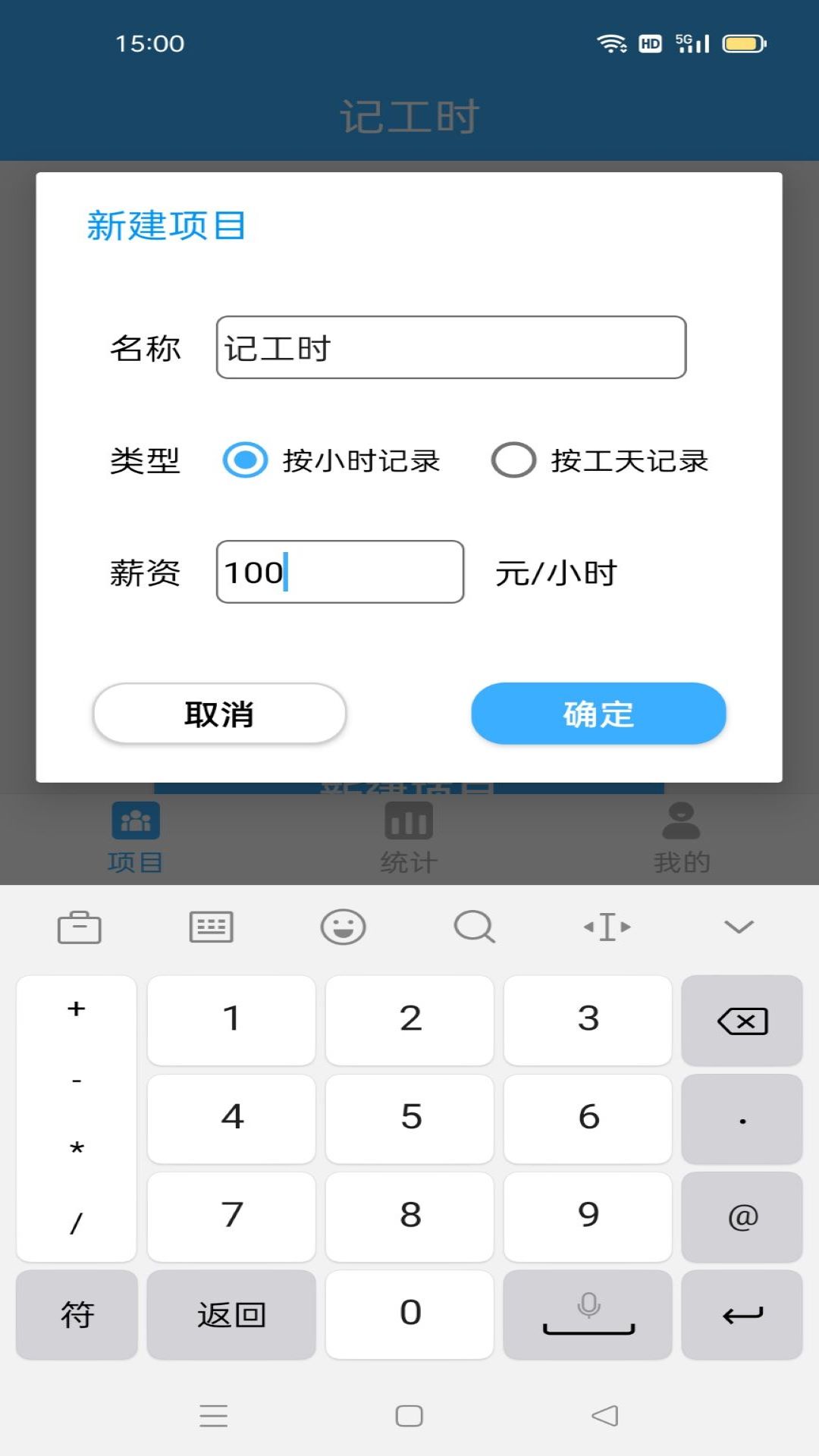Select the 按工天记录 radio option
Viewport: 819px width, 1456px height.
click(x=513, y=460)
